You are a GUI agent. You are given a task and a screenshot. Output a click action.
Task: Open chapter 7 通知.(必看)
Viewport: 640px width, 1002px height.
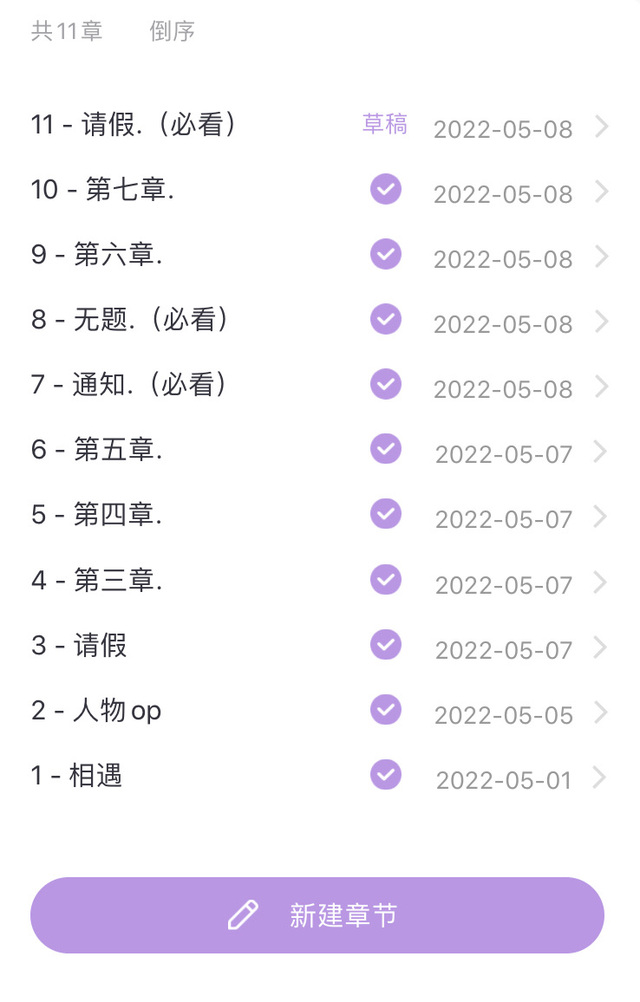[319, 385]
